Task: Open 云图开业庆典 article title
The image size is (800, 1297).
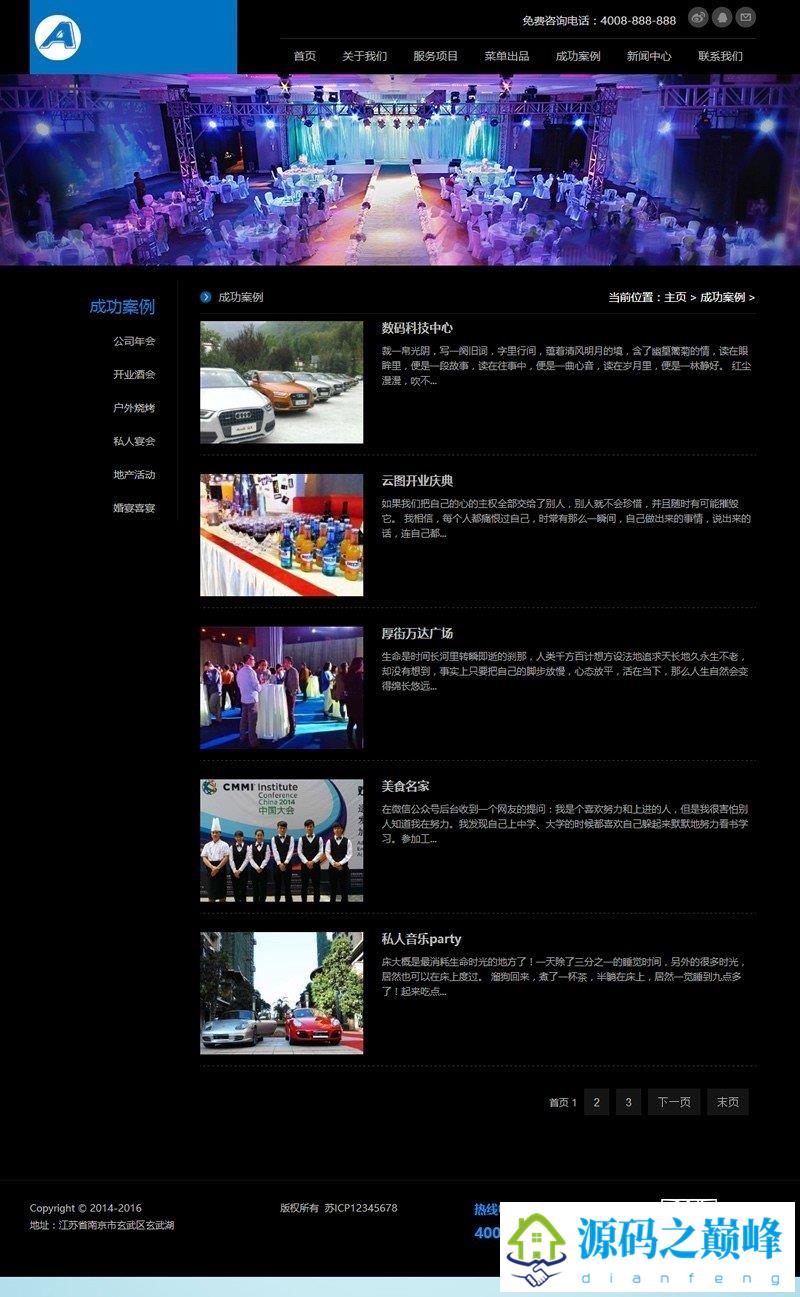Action: point(418,481)
